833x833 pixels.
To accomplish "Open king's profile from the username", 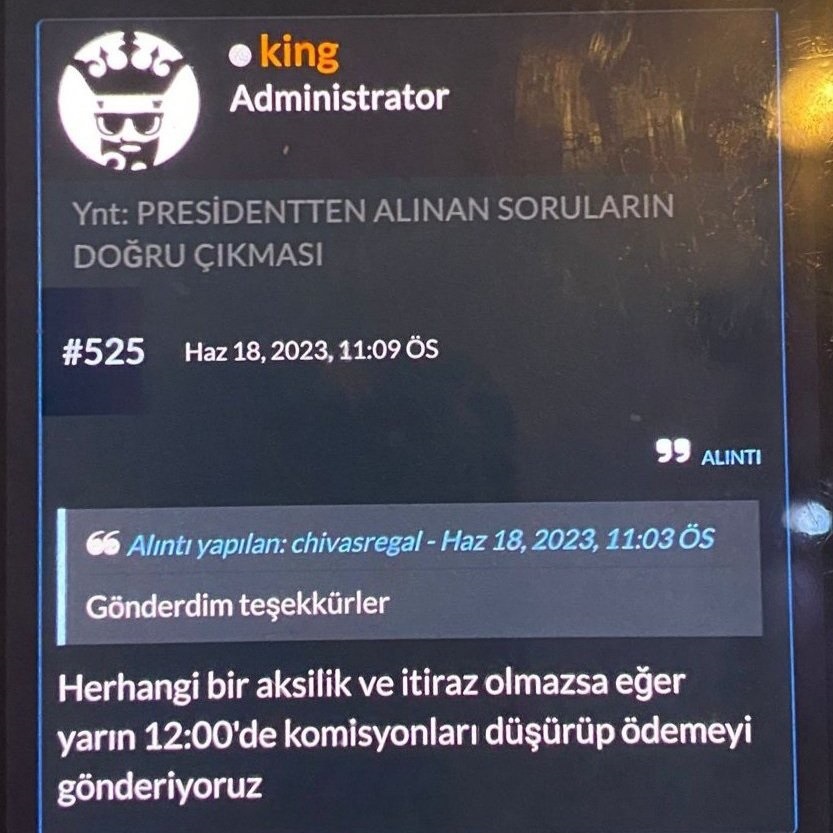I will pyautogui.click(x=299, y=53).
